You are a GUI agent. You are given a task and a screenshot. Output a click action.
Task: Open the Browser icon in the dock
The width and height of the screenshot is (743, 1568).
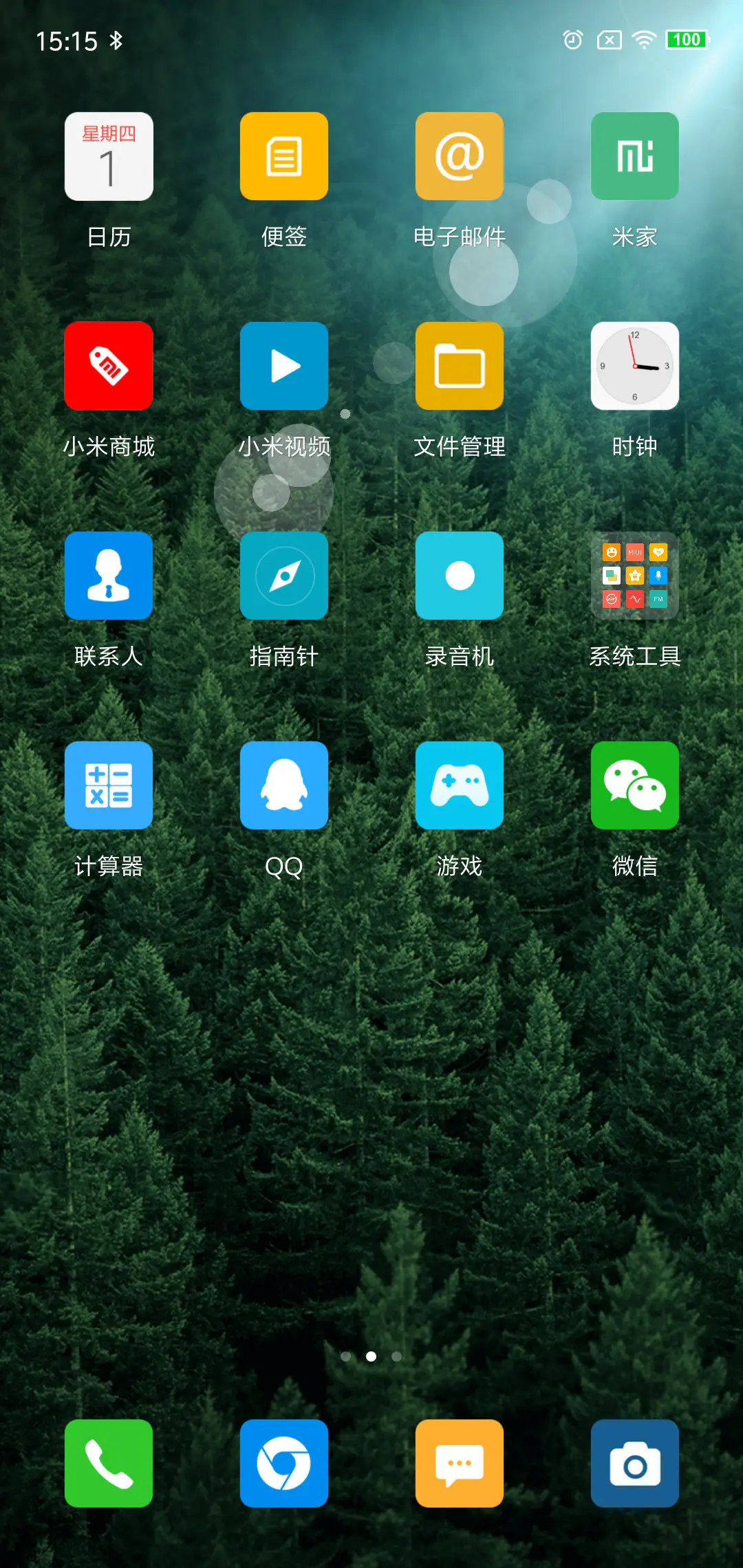283,1463
